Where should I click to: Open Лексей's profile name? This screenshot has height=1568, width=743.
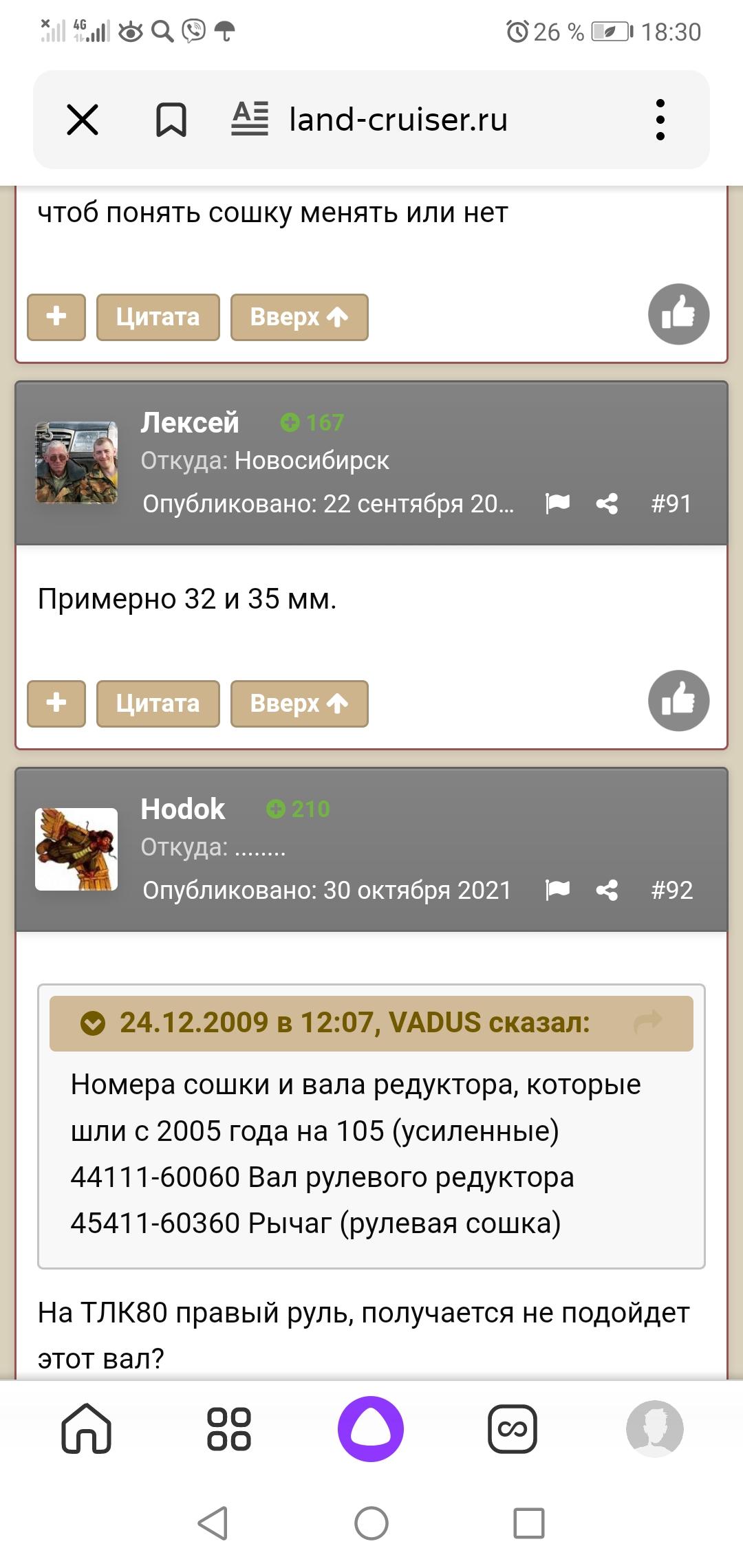(x=190, y=422)
